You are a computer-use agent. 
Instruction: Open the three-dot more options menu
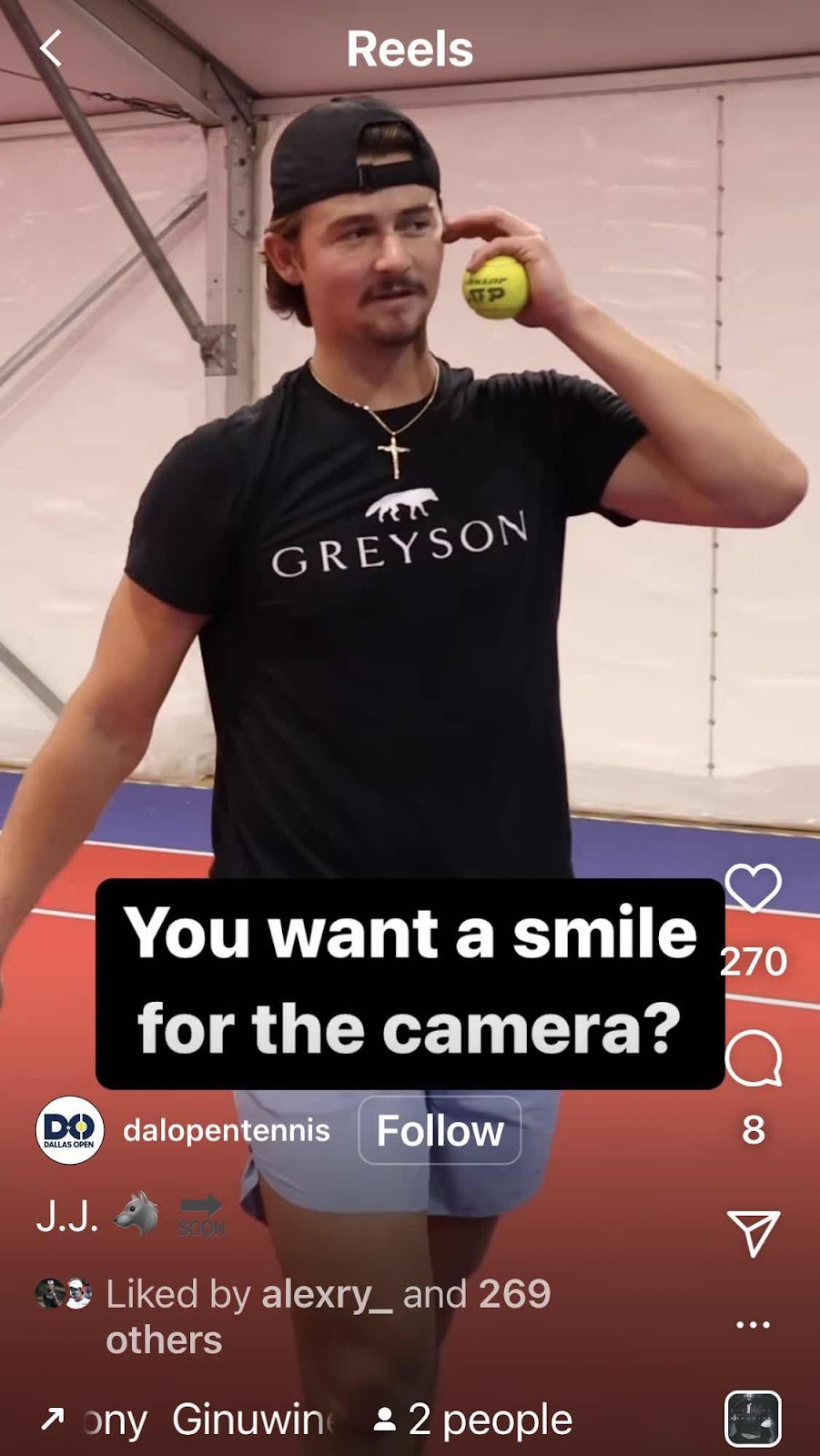pyautogui.click(x=754, y=1324)
